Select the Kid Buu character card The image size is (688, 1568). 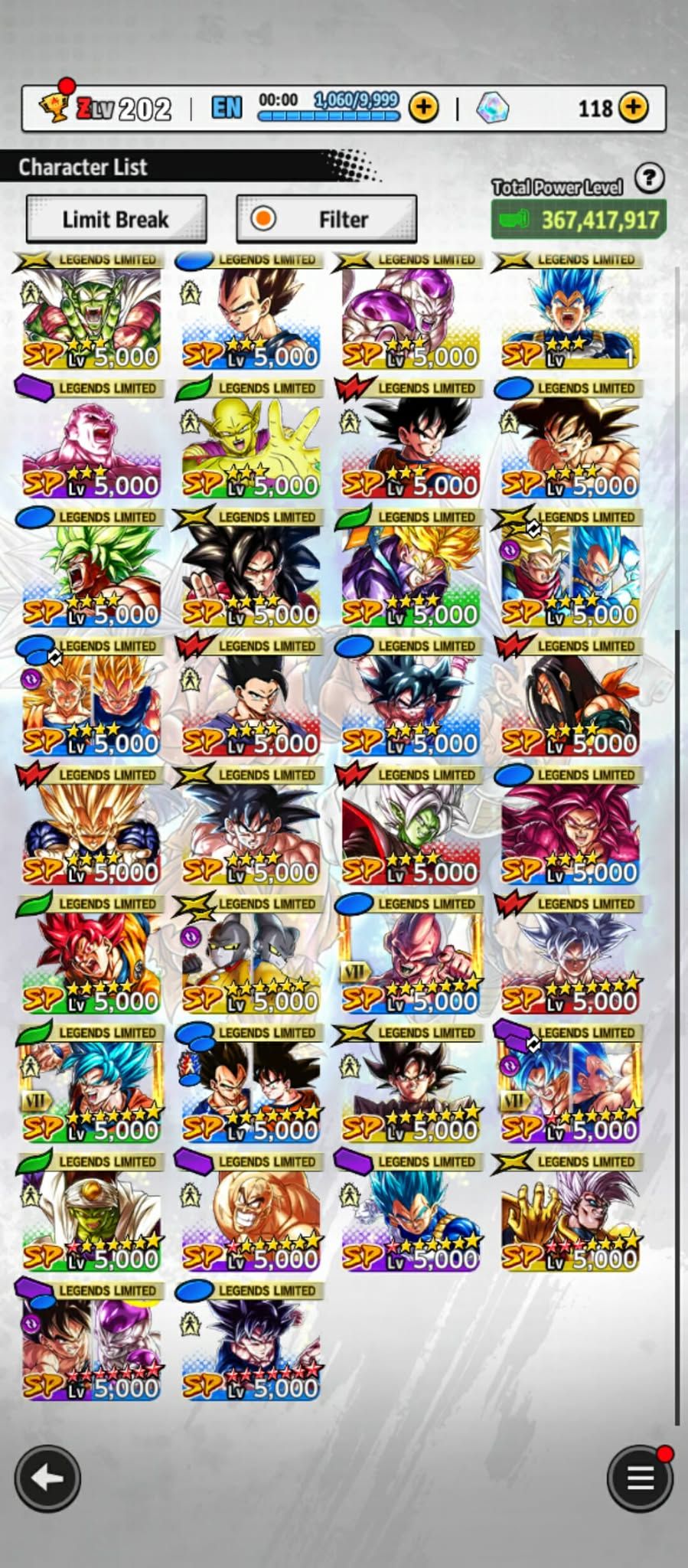click(x=410, y=959)
